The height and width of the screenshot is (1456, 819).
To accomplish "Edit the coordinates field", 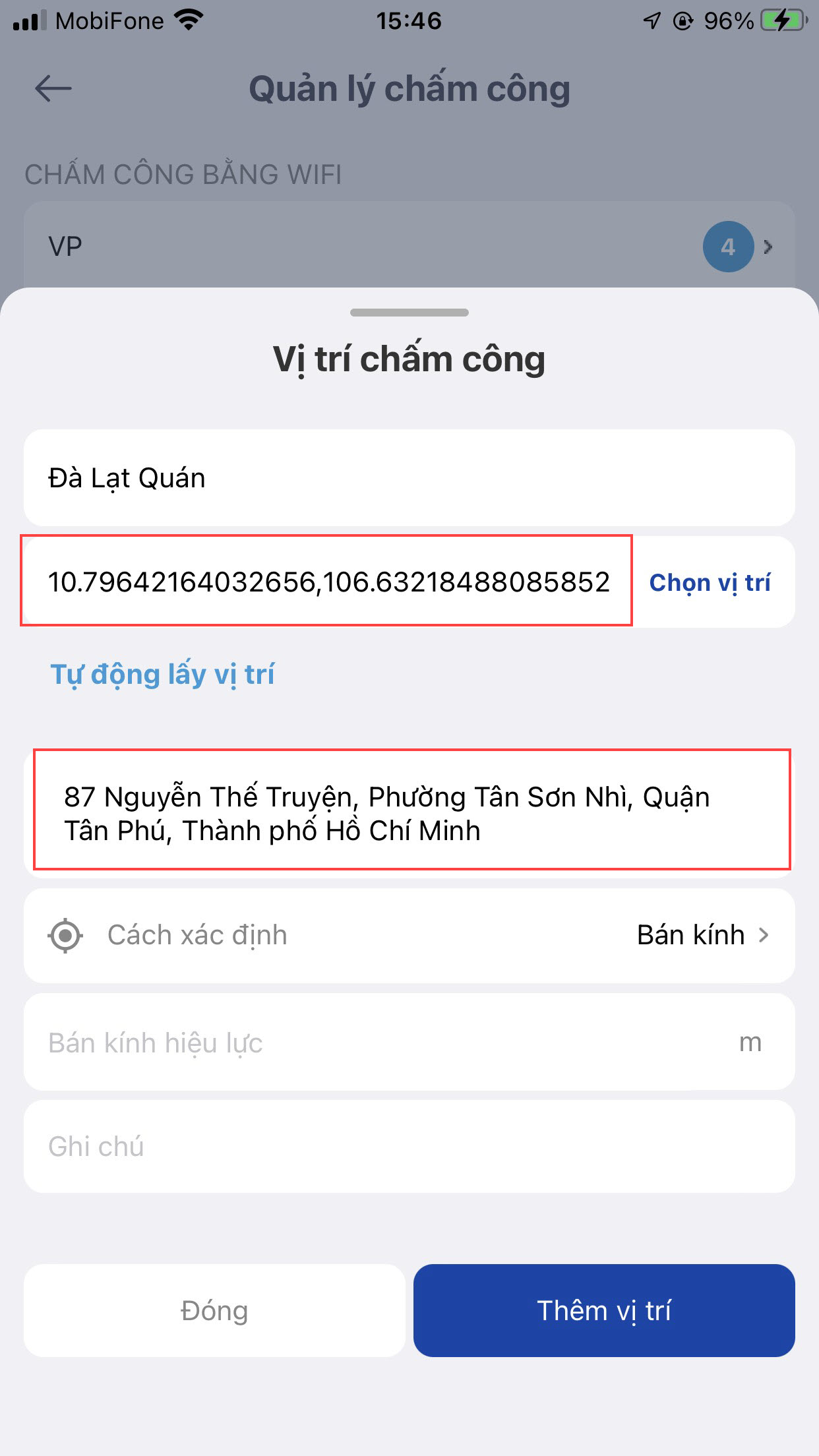I will [328, 582].
